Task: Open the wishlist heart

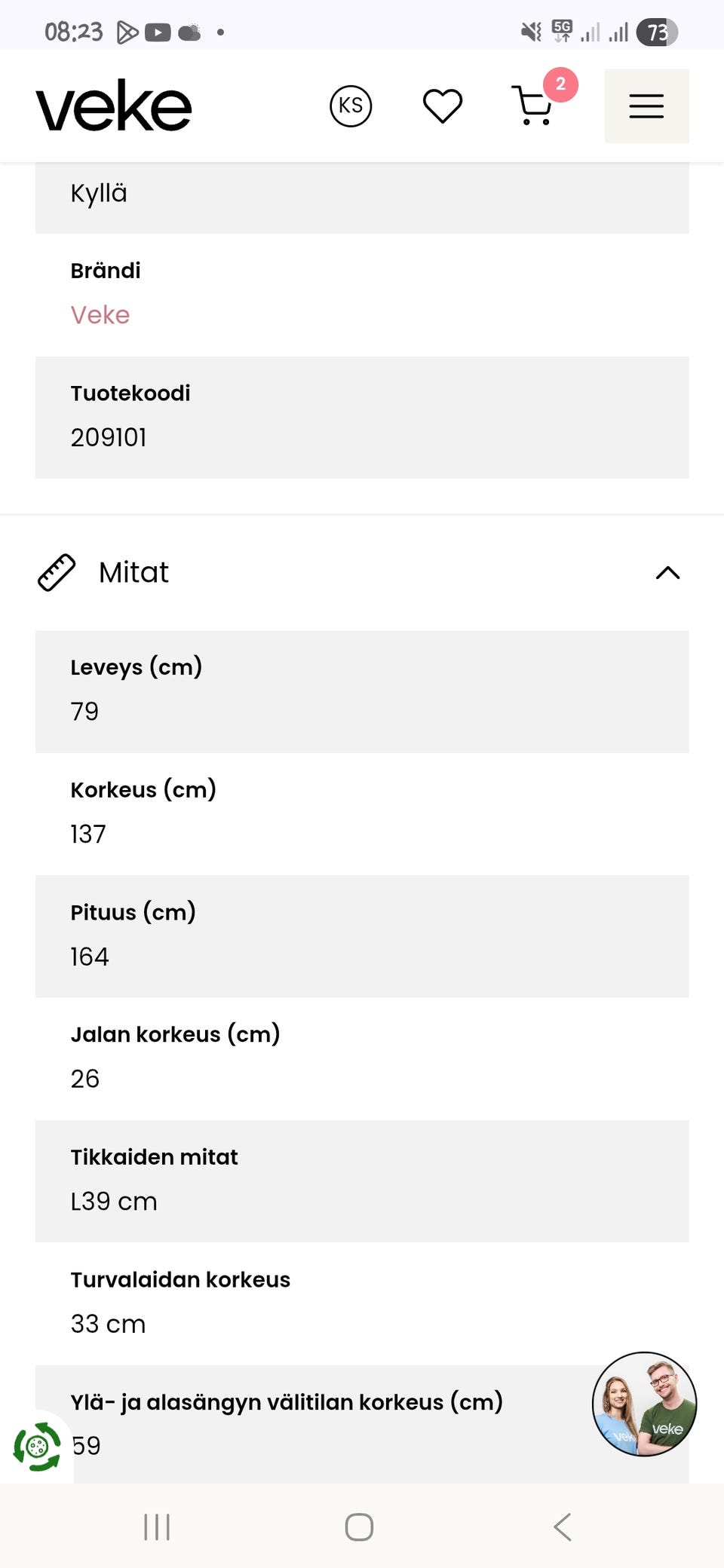Action: pyautogui.click(x=442, y=106)
